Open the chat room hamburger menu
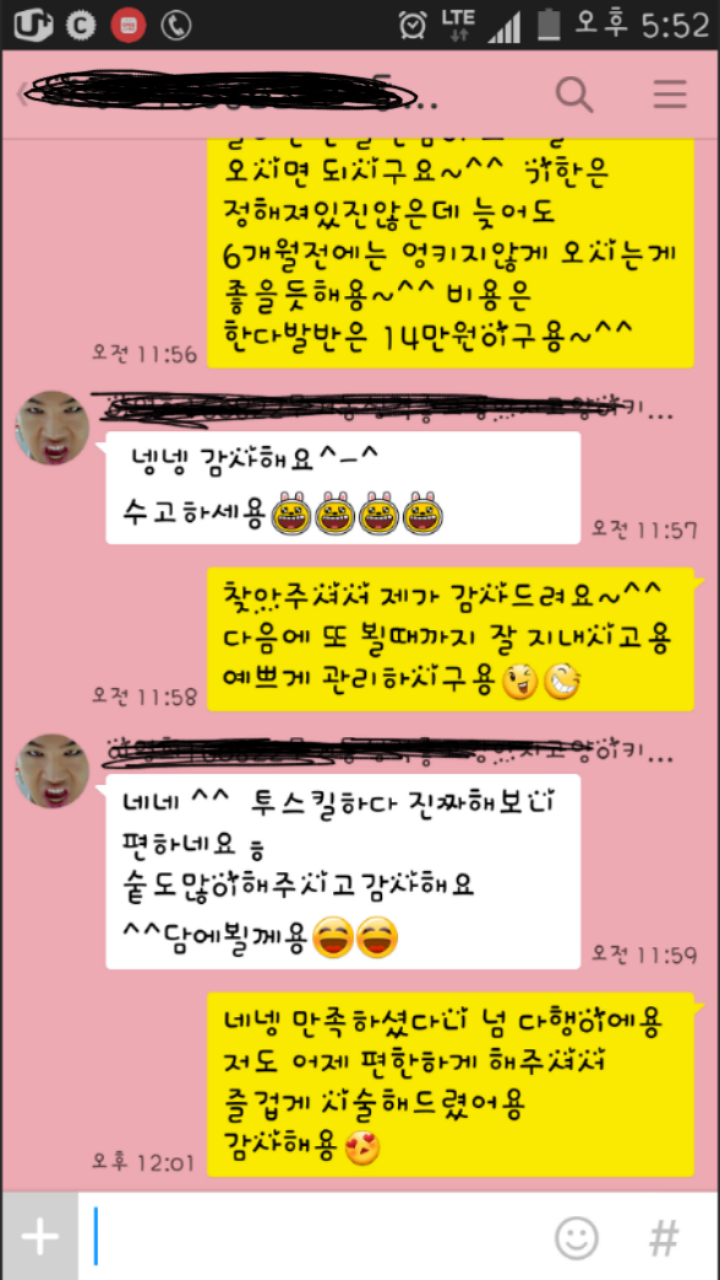 [669, 95]
